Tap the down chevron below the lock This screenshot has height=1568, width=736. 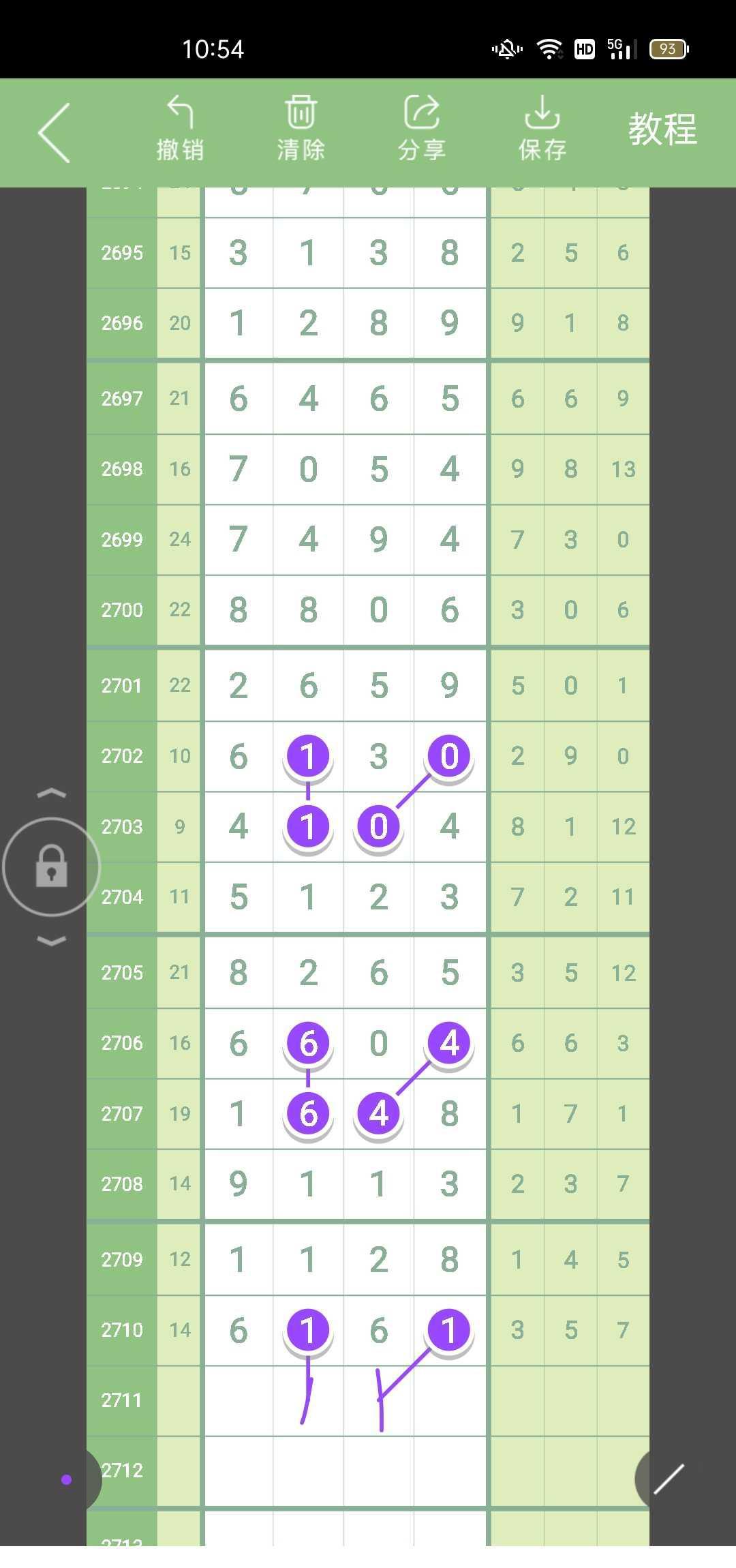51,941
